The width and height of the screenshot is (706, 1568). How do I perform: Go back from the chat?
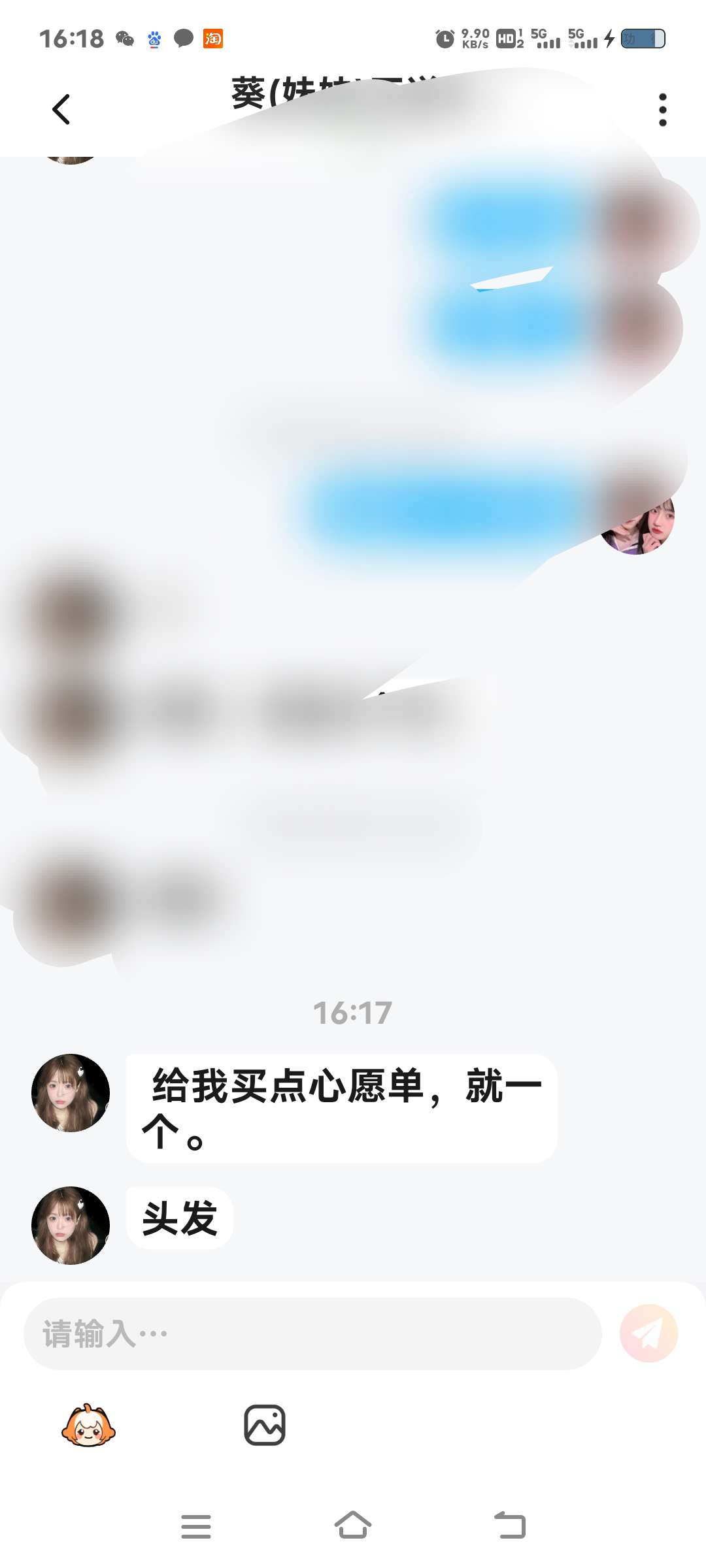pyautogui.click(x=61, y=109)
